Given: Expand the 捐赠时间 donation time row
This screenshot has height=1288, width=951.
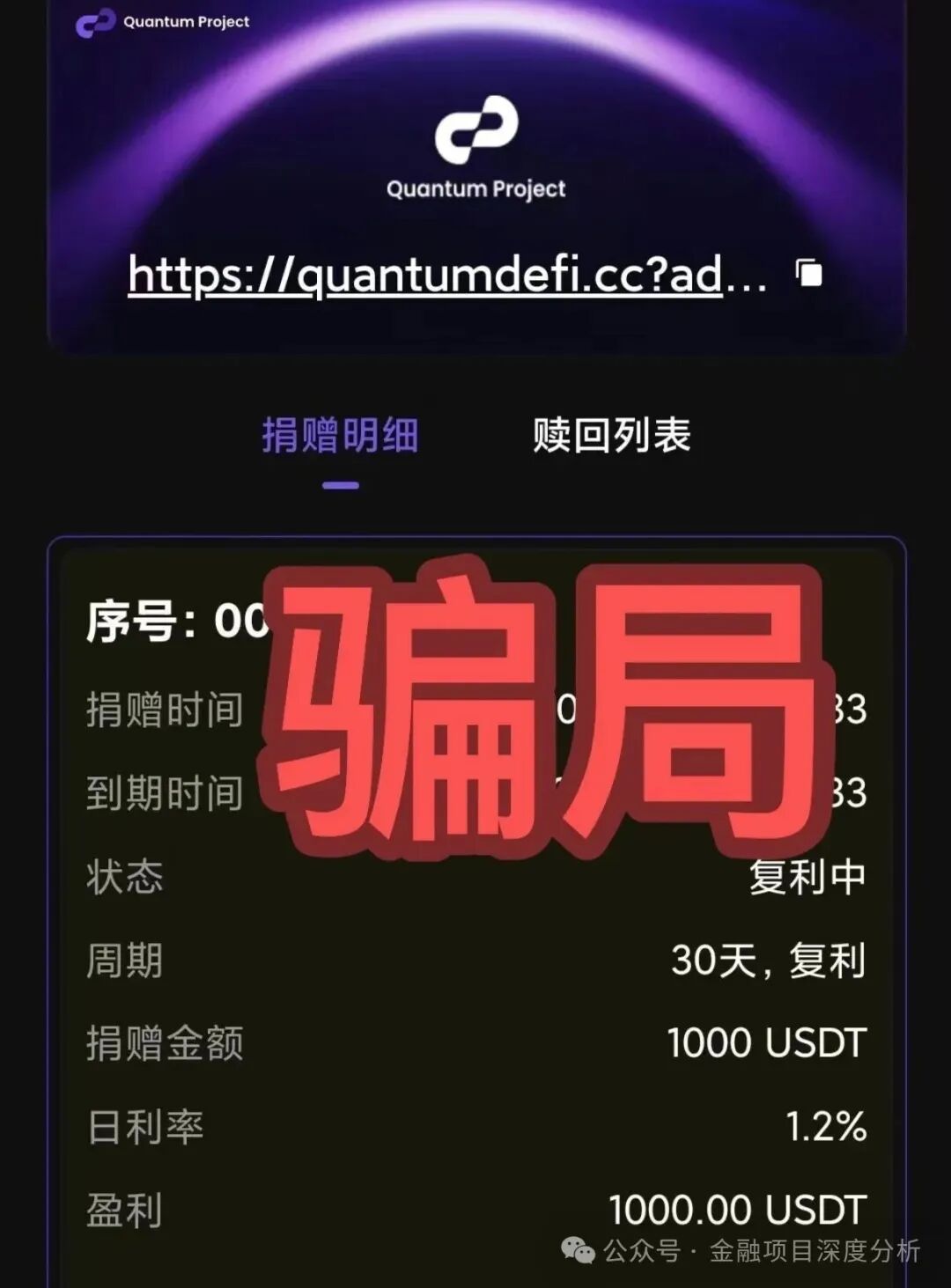Looking at the screenshot, I should (164, 711).
